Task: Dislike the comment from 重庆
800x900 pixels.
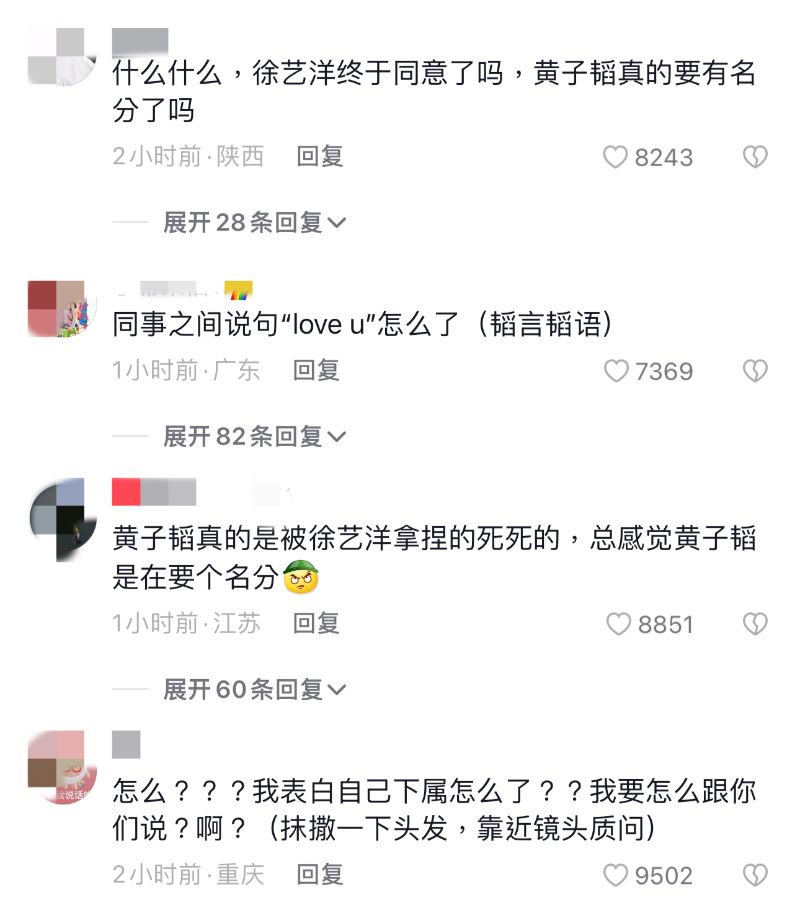Action: click(x=754, y=876)
